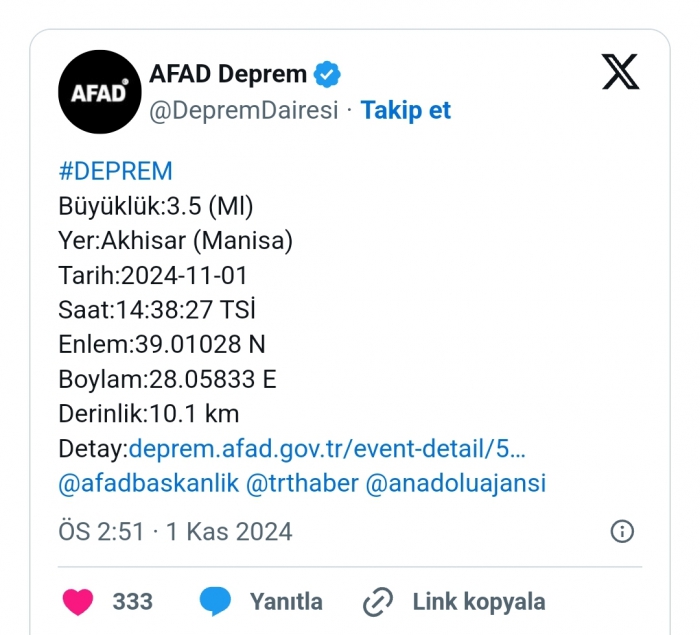
Task: Tap the Takip et follow link
Action: (x=405, y=110)
